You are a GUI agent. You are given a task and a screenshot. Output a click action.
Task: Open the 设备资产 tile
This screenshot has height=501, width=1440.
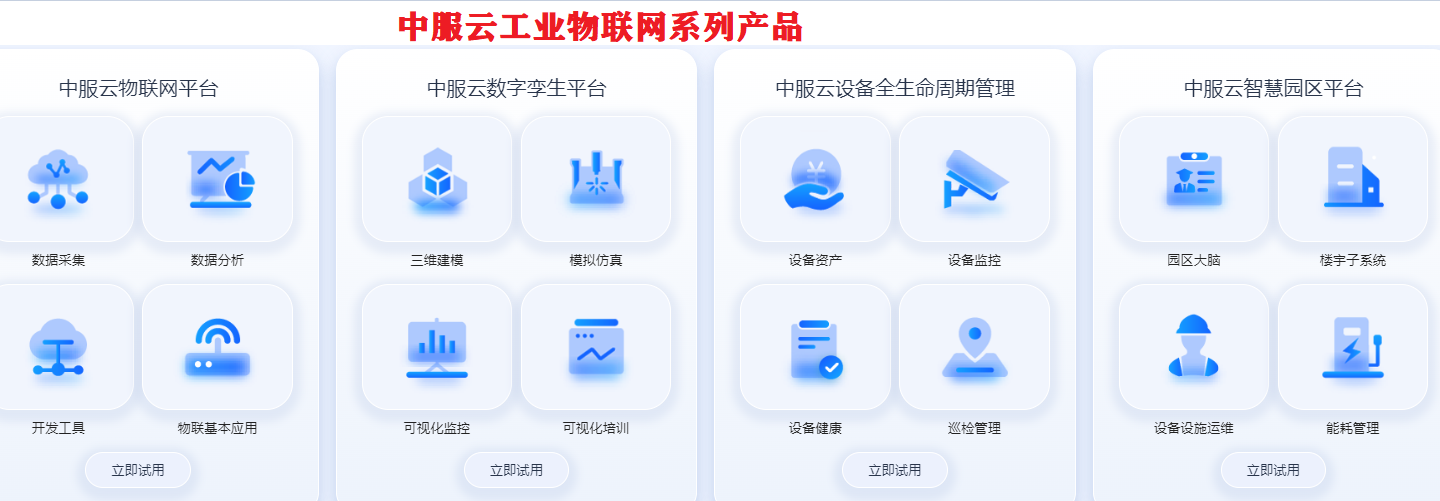(x=815, y=180)
